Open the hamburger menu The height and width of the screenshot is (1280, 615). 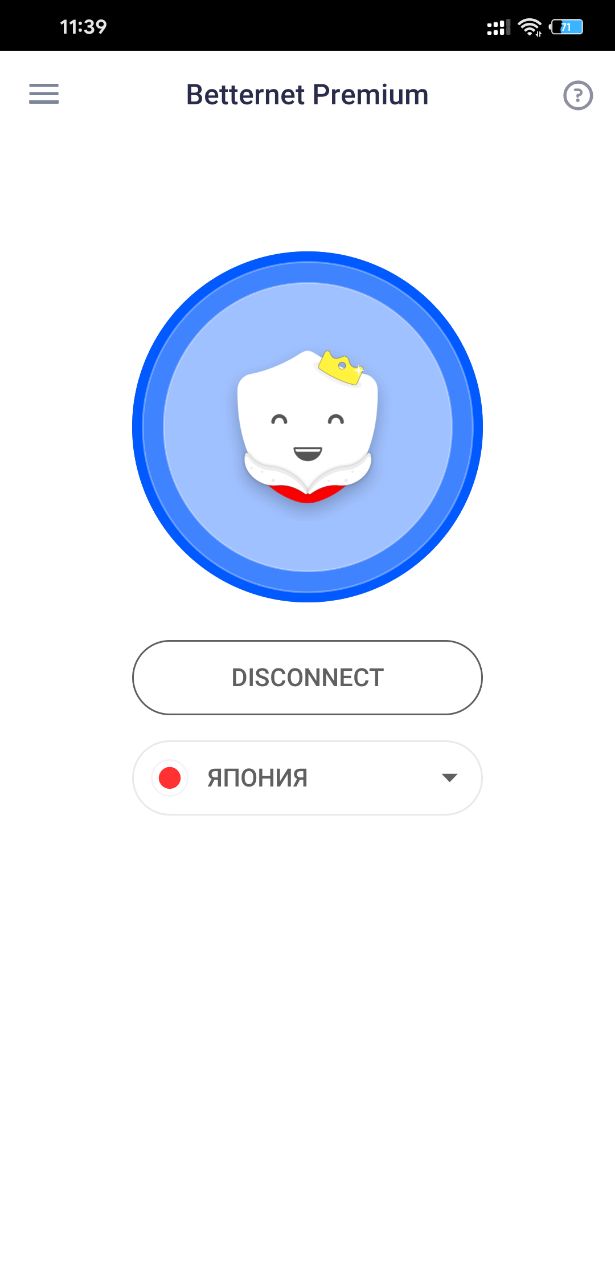[x=44, y=94]
